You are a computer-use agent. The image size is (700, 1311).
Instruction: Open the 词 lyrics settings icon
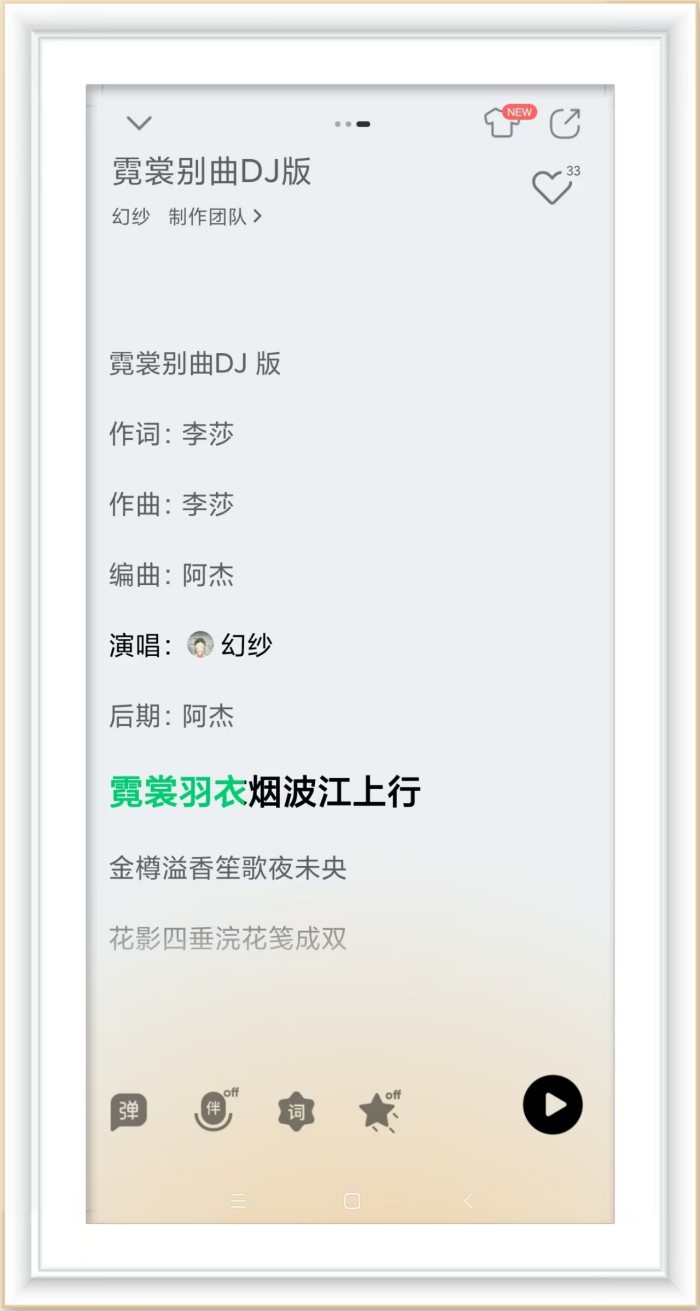(x=296, y=1111)
